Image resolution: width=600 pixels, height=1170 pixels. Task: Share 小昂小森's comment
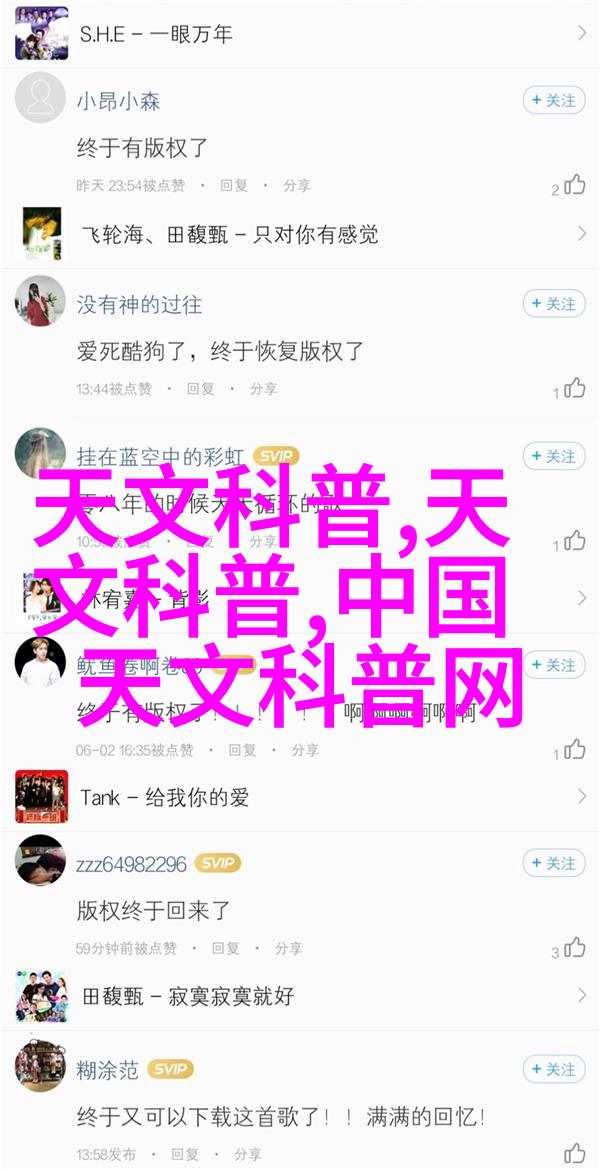point(296,185)
